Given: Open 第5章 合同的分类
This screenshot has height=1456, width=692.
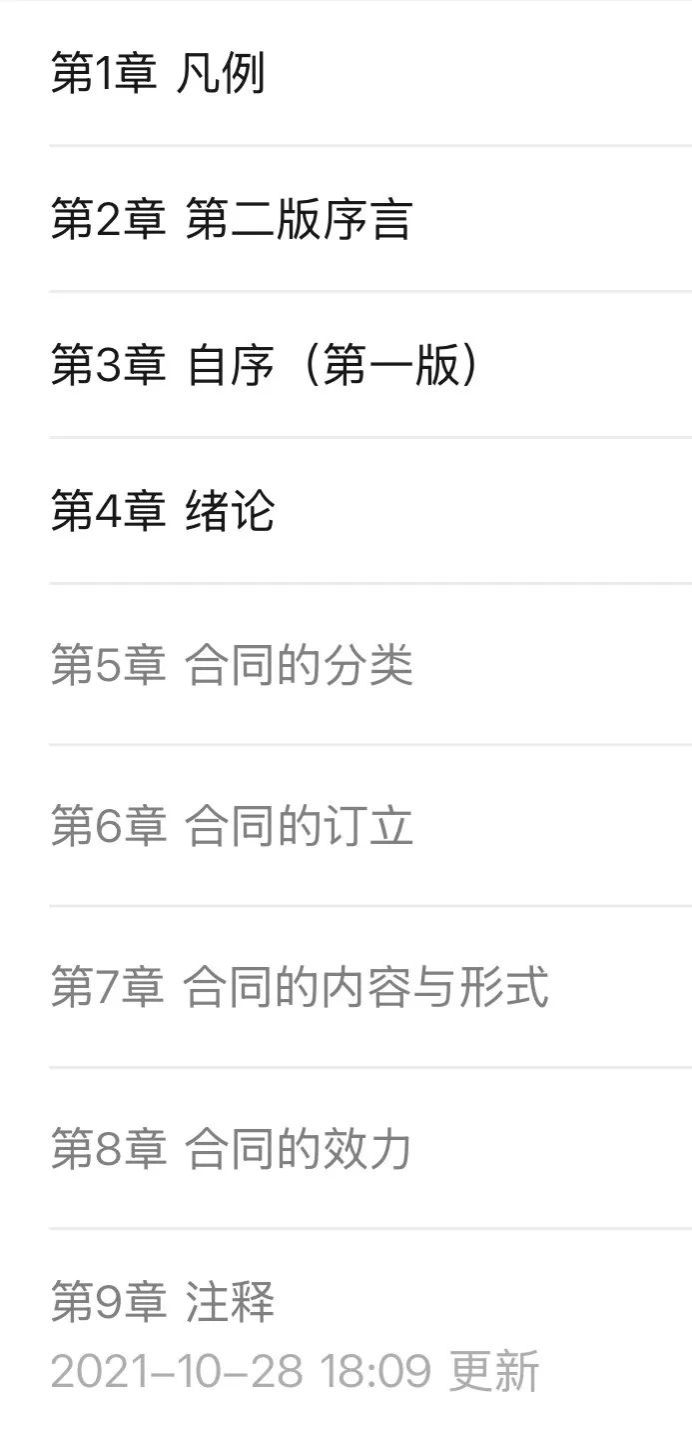Looking at the screenshot, I should point(232,666).
